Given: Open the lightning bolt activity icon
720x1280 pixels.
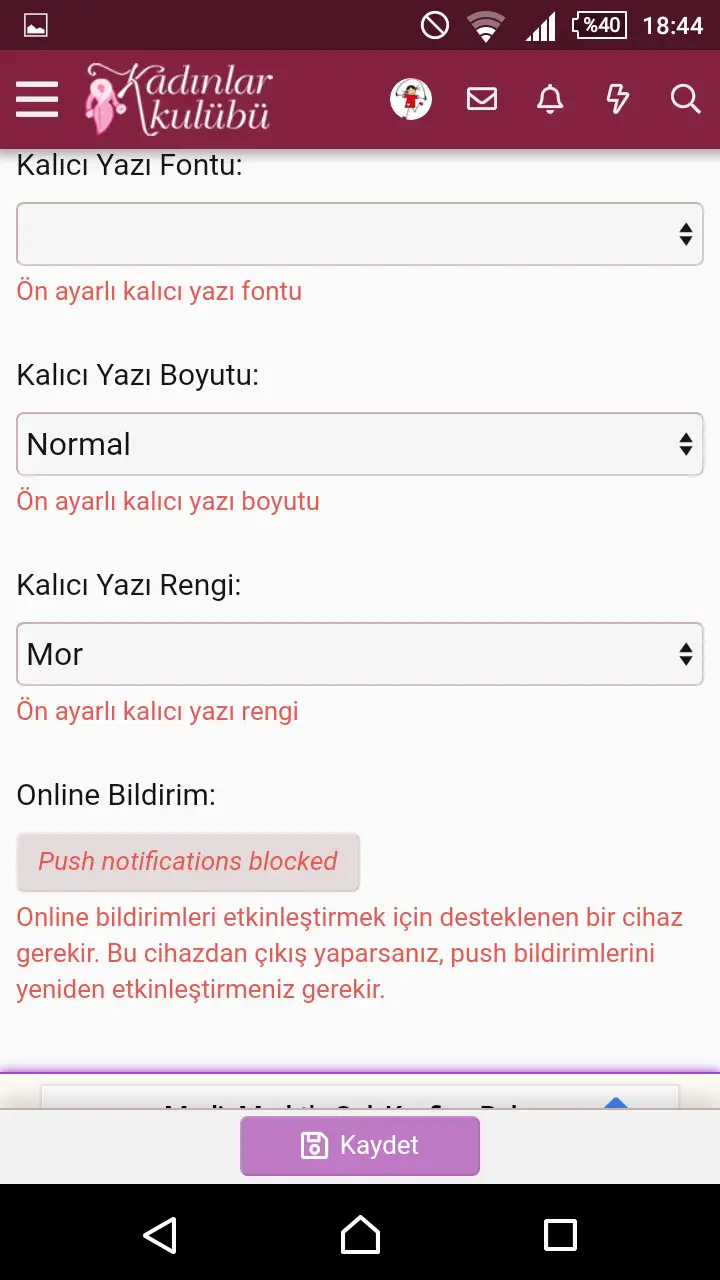Looking at the screenshot, I should 618,99.
